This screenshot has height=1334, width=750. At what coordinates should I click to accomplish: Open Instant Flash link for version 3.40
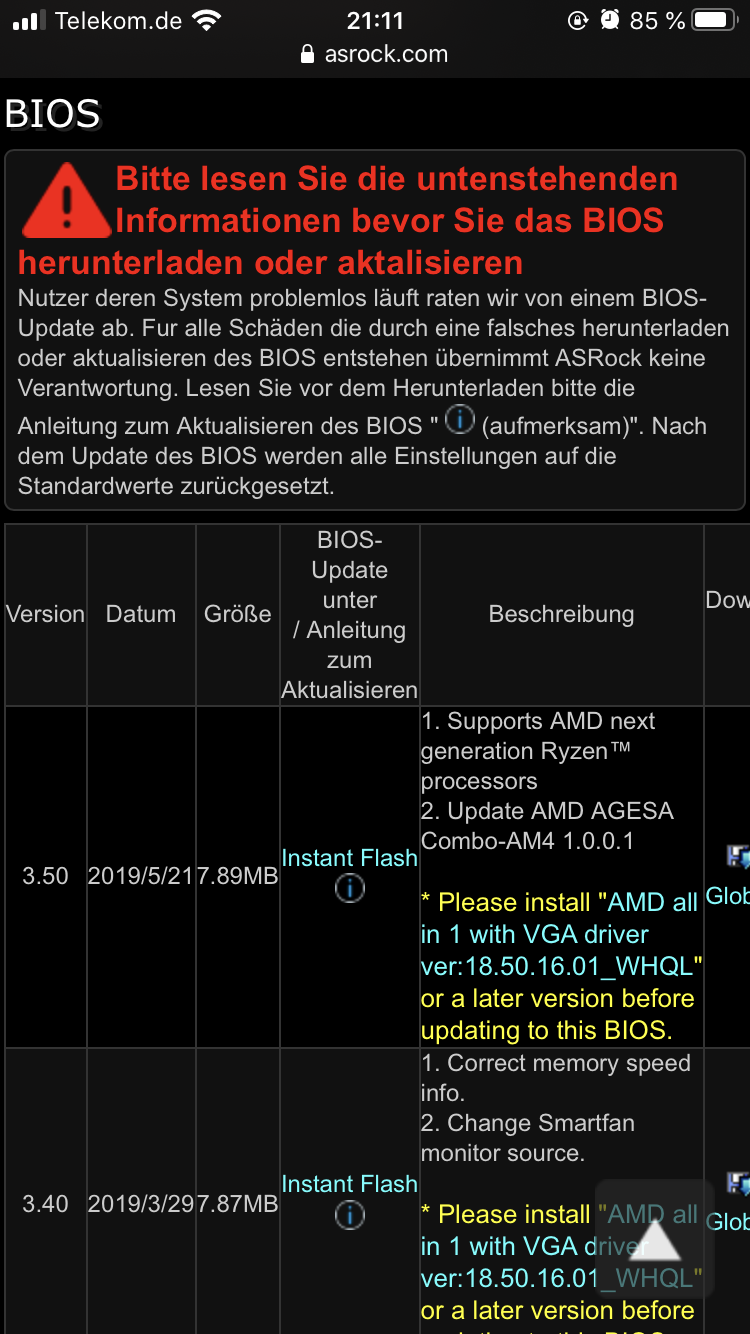pyautogui.click(x=349, y=1184)
